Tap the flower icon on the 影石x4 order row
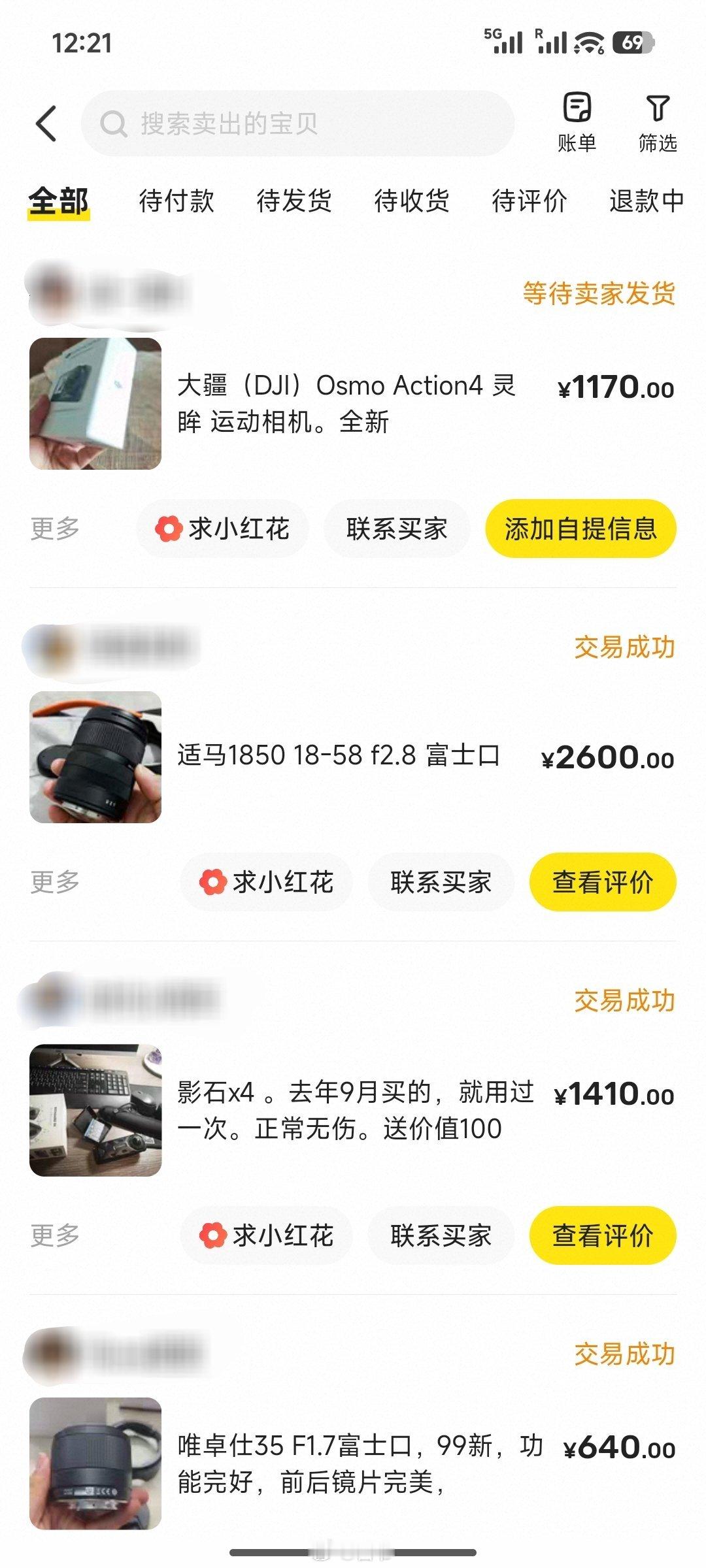Image resolution: width=706 pixels, height=1568 pixels. (x=212, y=1233)
